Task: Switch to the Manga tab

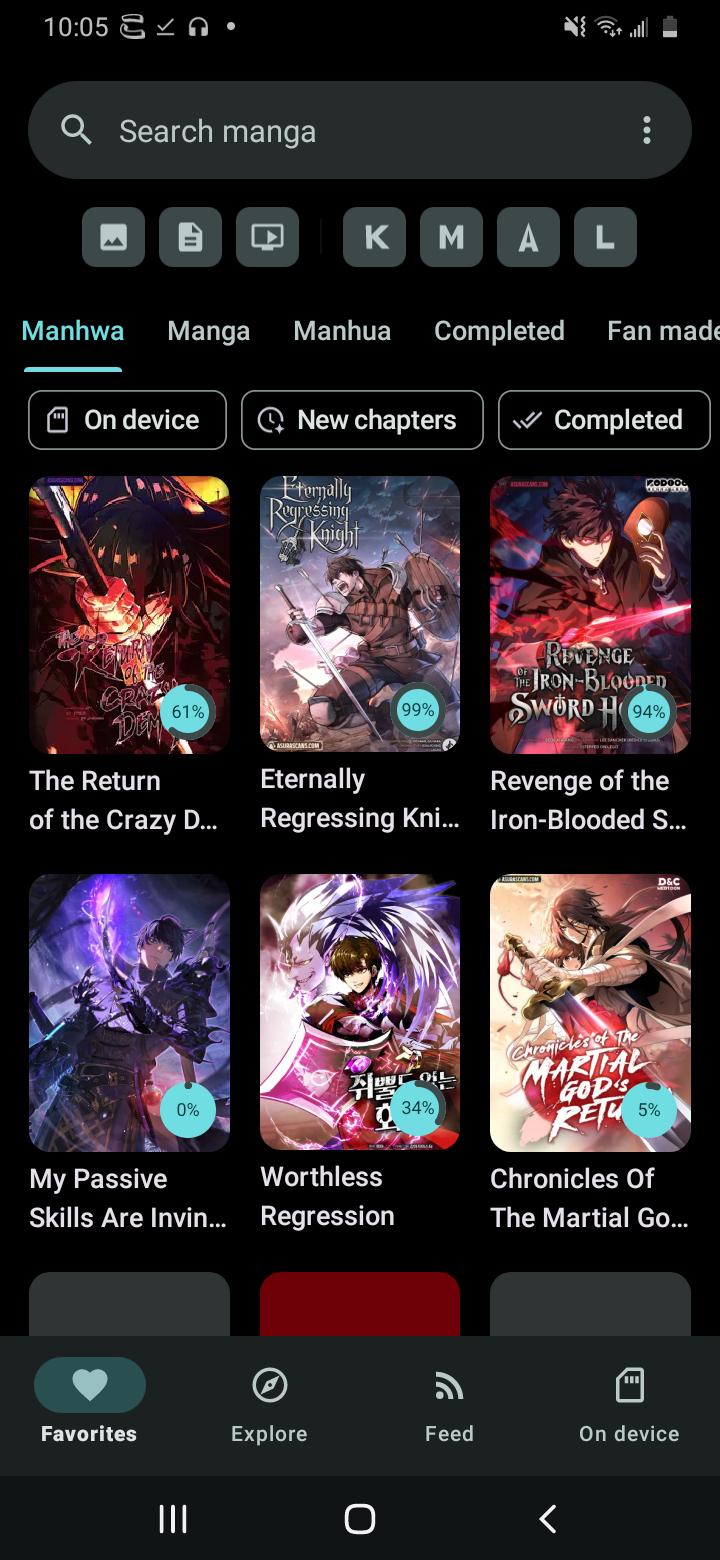Action: [208, 330]
